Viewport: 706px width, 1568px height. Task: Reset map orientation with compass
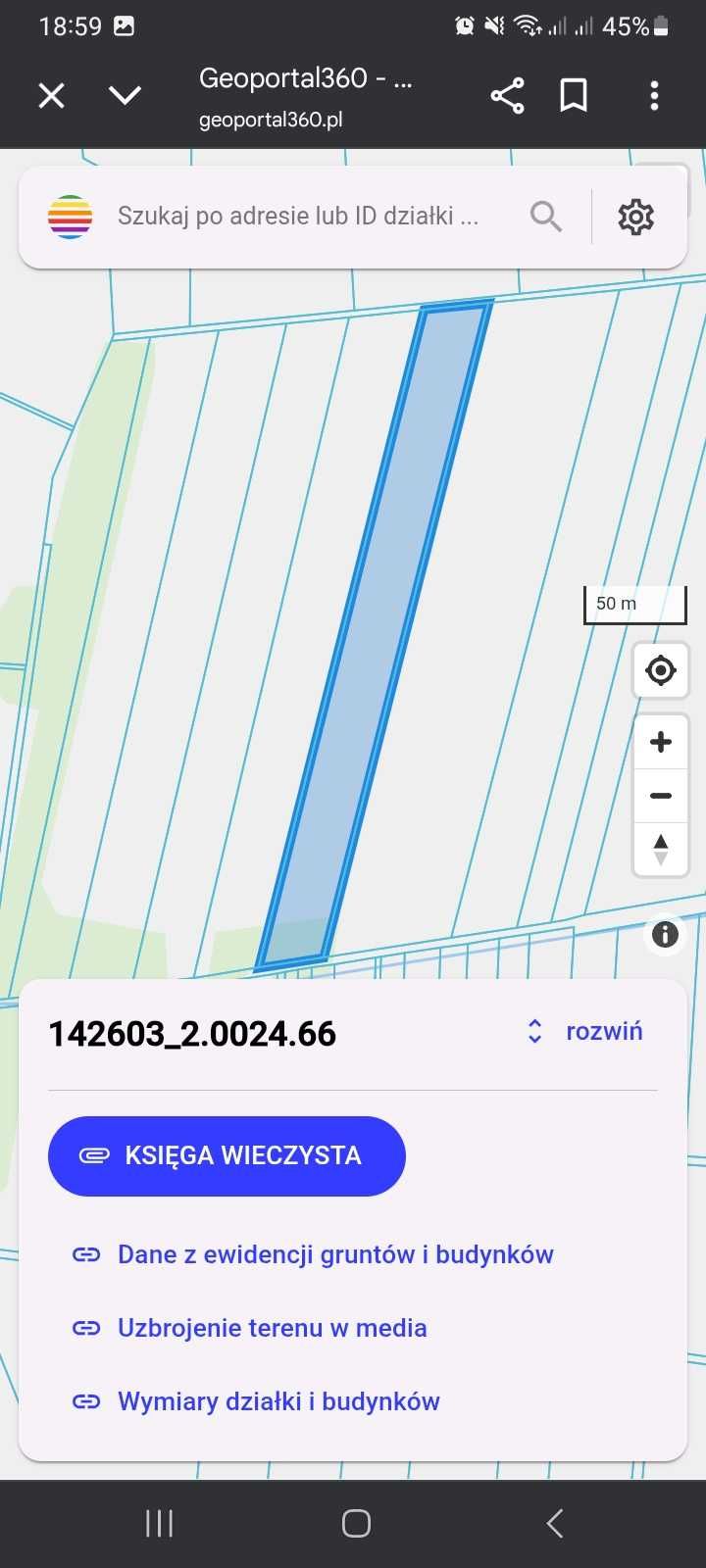coord(661,849)
